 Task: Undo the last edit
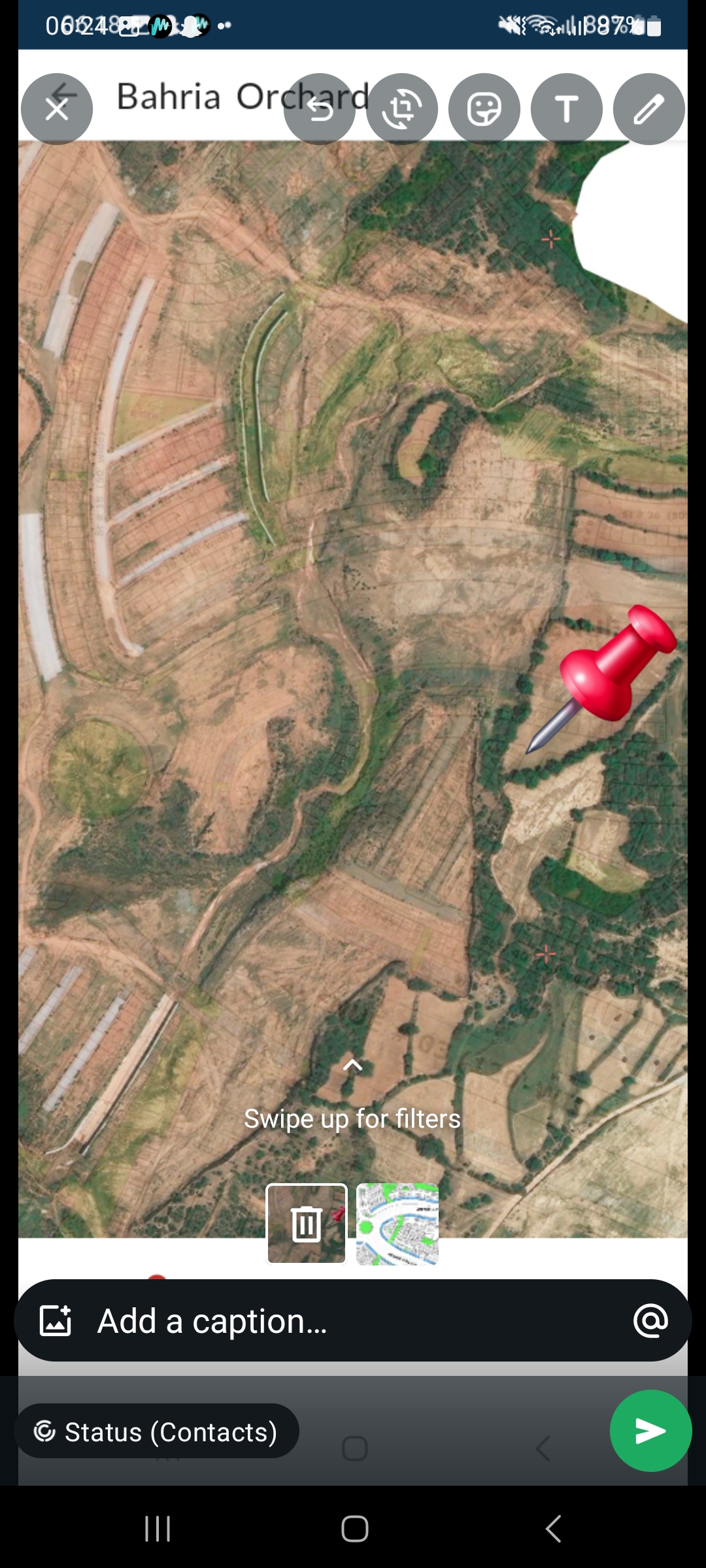pyautogui.click(x=320, y=108)
